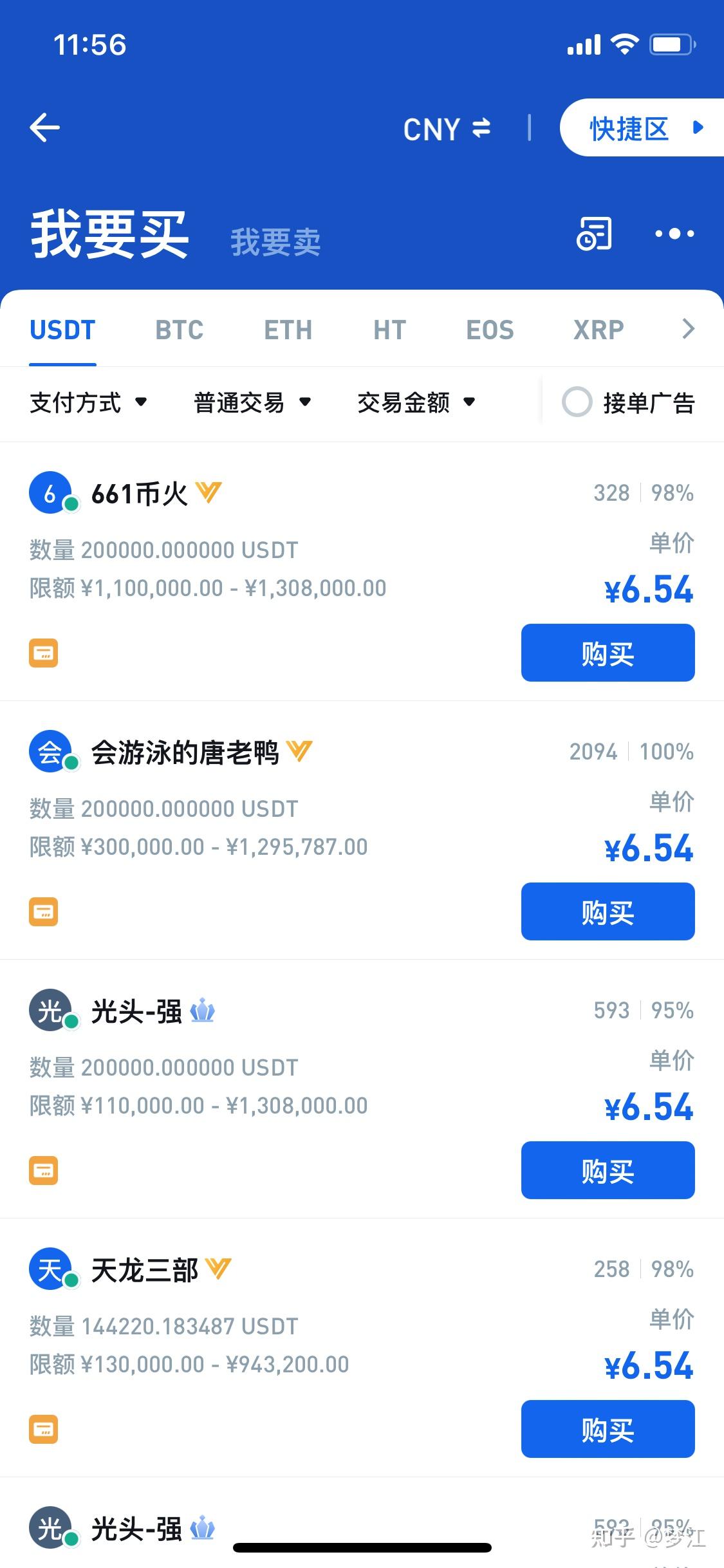Click the back arrow to return
724x1568 pixels.
coord(44,127)
